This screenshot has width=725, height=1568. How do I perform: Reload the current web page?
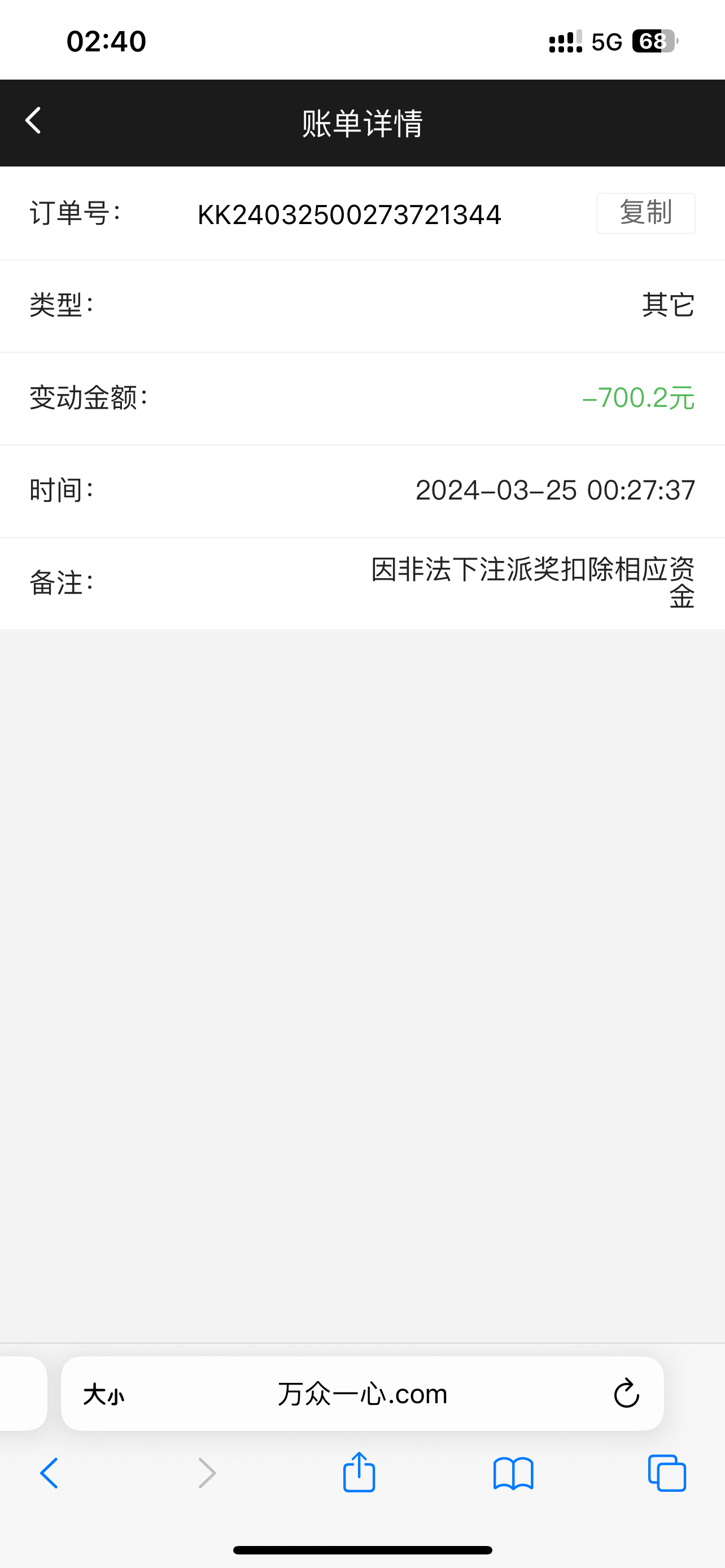tap(626, 1394)
